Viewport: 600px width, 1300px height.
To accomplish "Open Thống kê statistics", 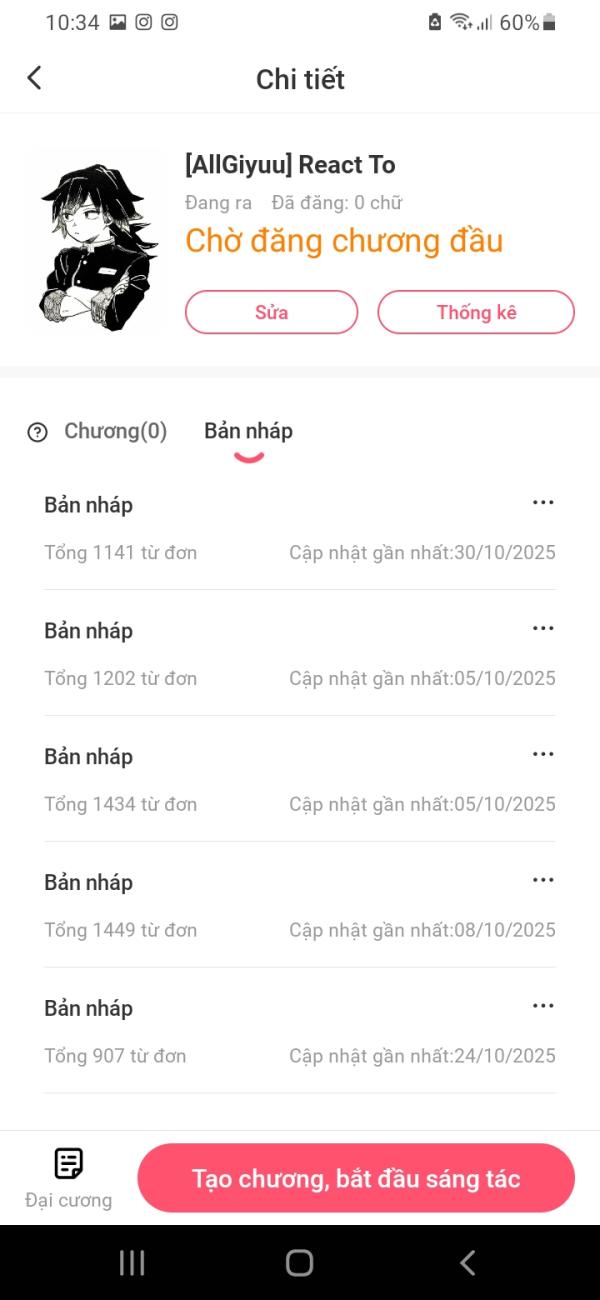I will click(476, 312).
